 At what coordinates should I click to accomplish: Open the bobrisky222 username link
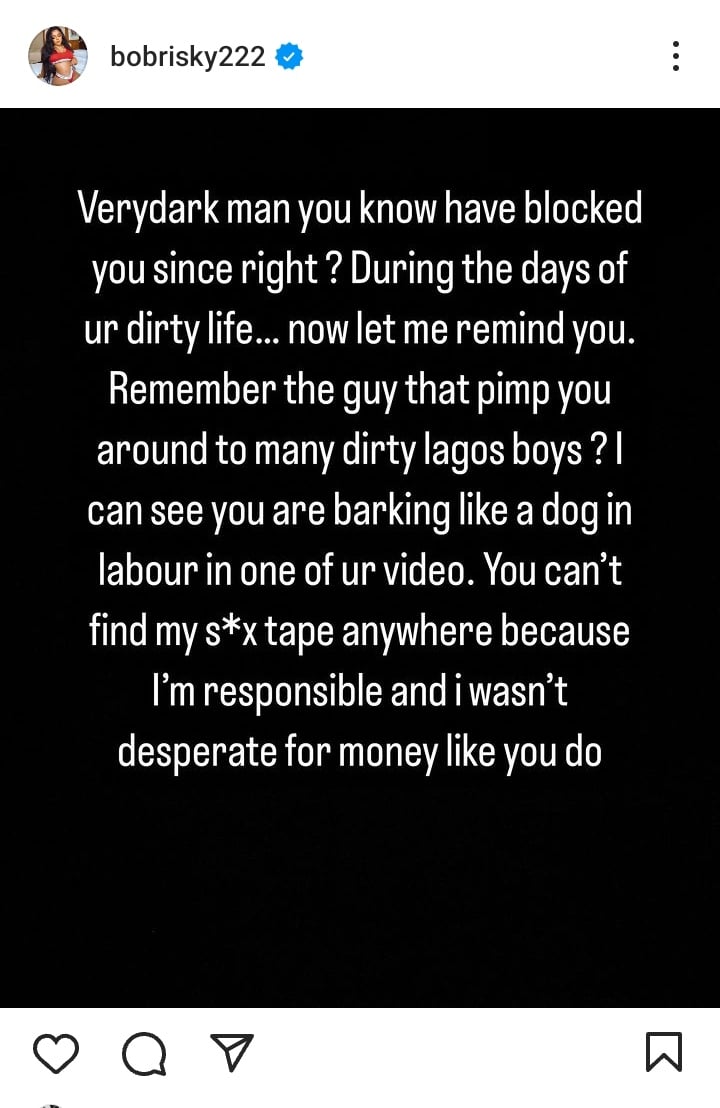point(188,57)
